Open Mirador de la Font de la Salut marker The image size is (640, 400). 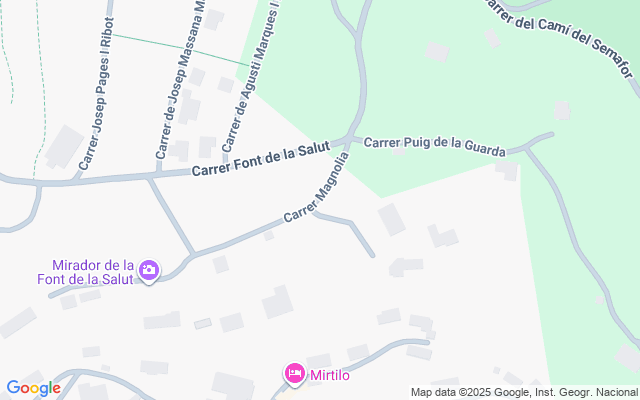(x=149, y=270)
